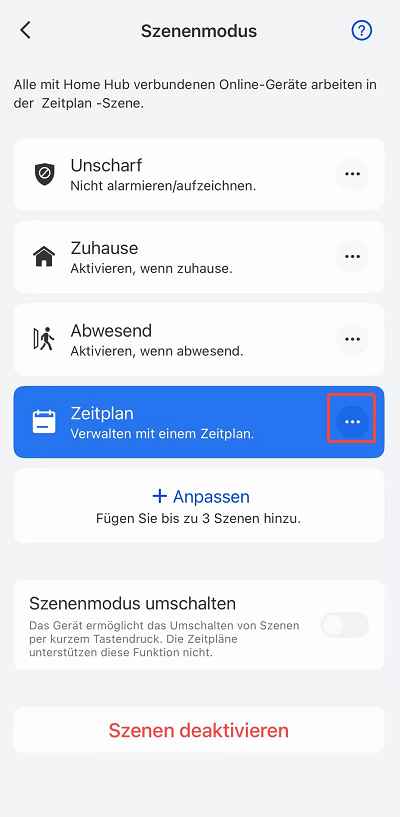Enable the Szenenmodus umschalten switch
400x817 pixels.
[x=345, y=625]
